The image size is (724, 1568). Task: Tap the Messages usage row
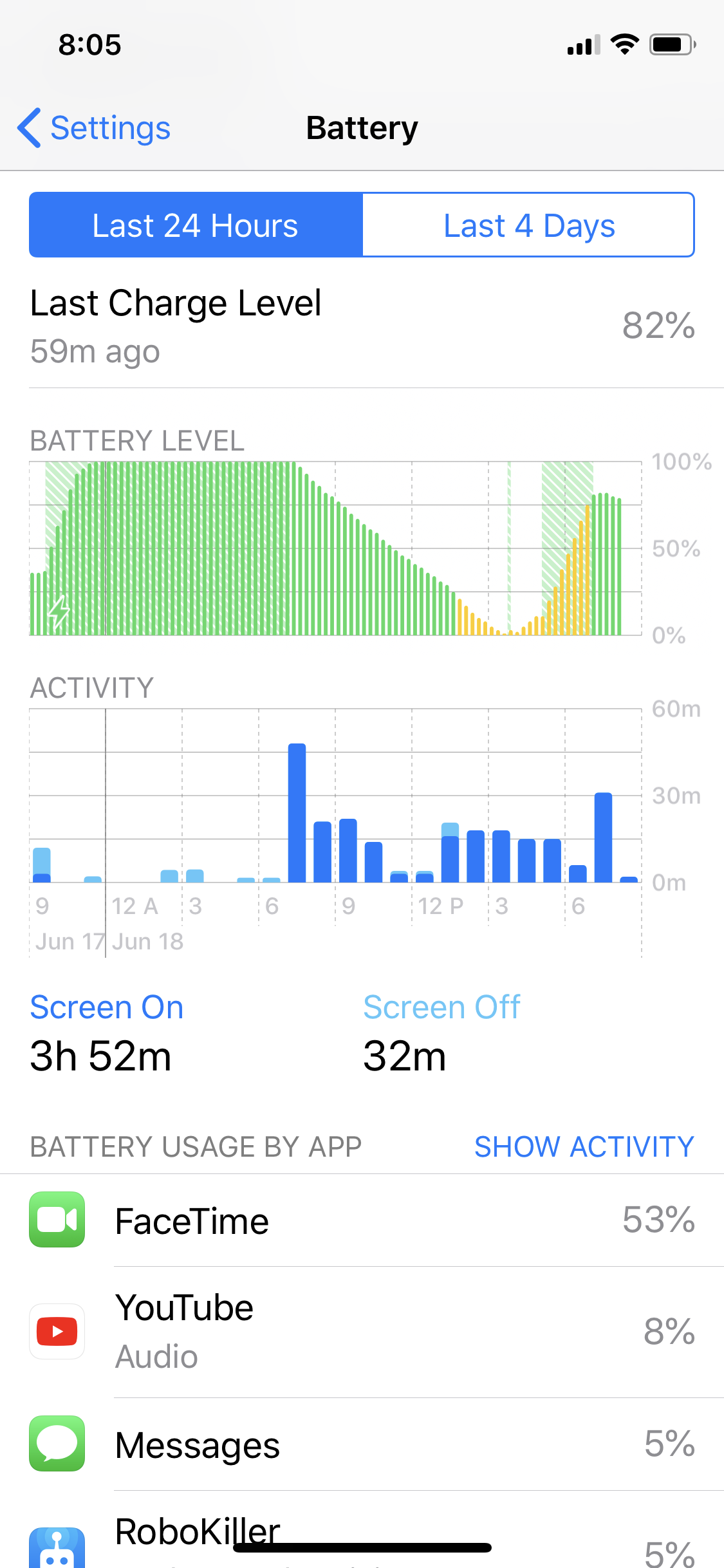(362, 1444)
